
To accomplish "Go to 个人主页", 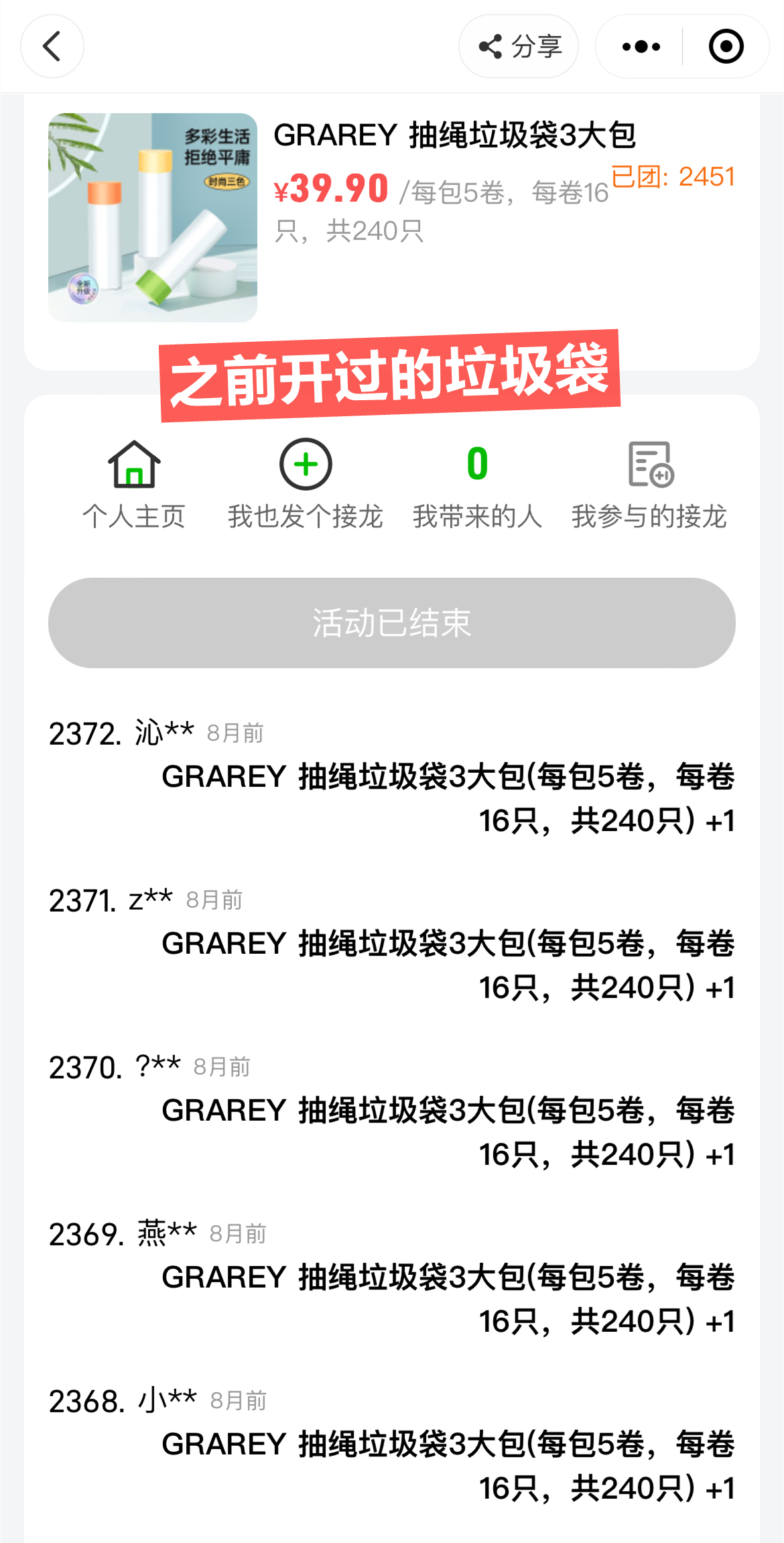I will pos(134,484).
